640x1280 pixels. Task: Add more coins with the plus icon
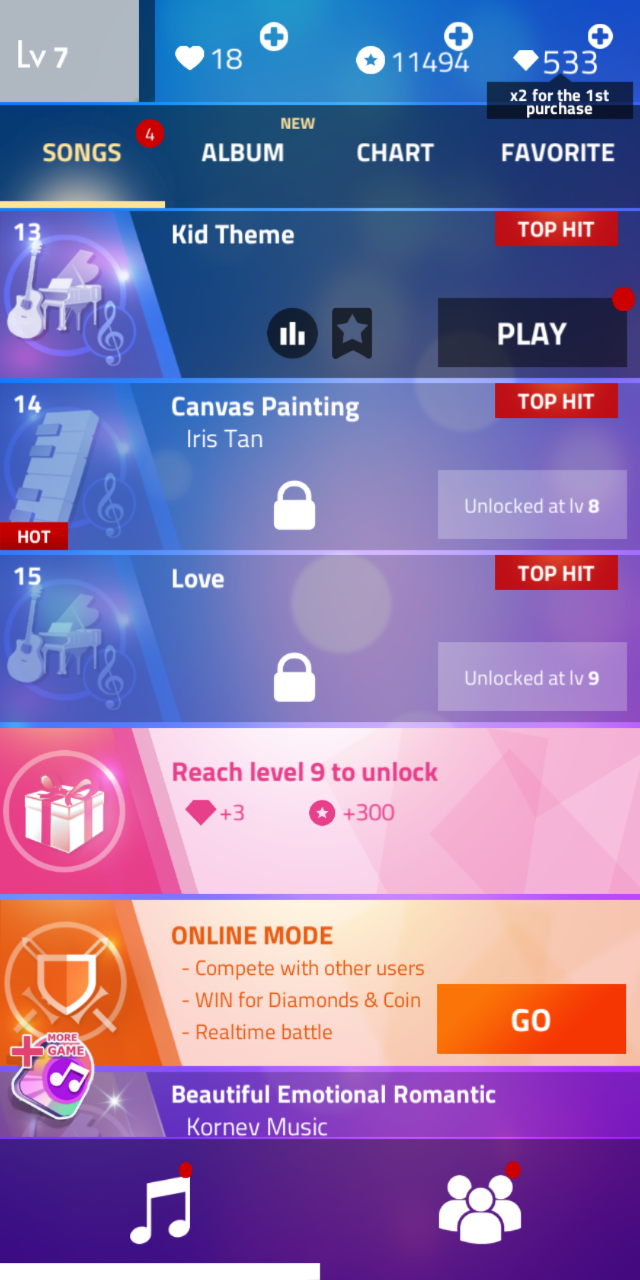click(x=458, y=37)
